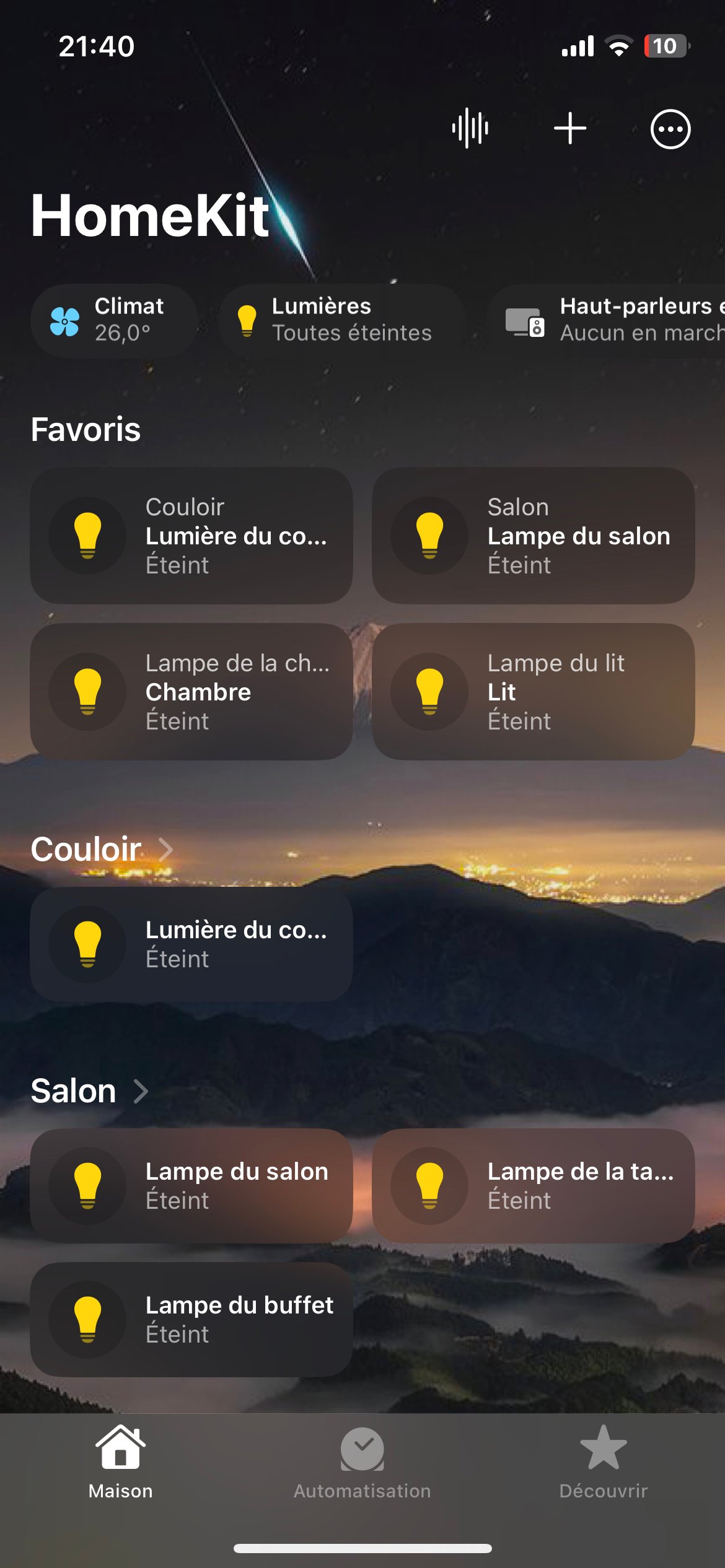Toggle Lampe du salon under Salon section

click(x=191, y=1185)
